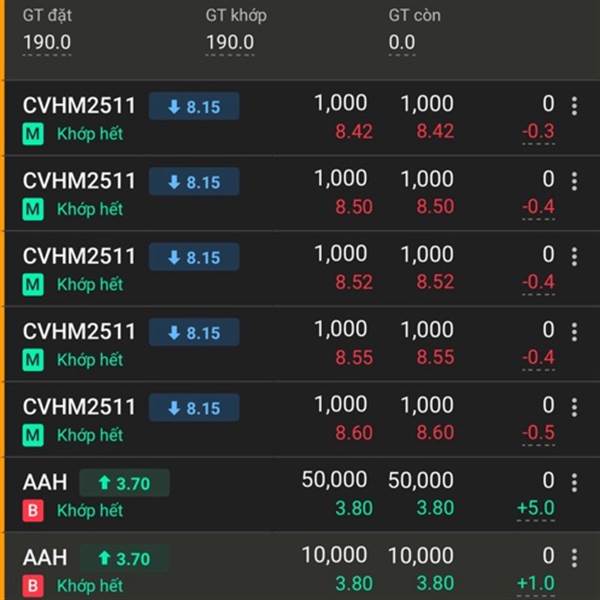Open overflow menu for CVHM2511 order at 8.60
The width and height of the screenshot is (600, 600).
pos(574,408)
